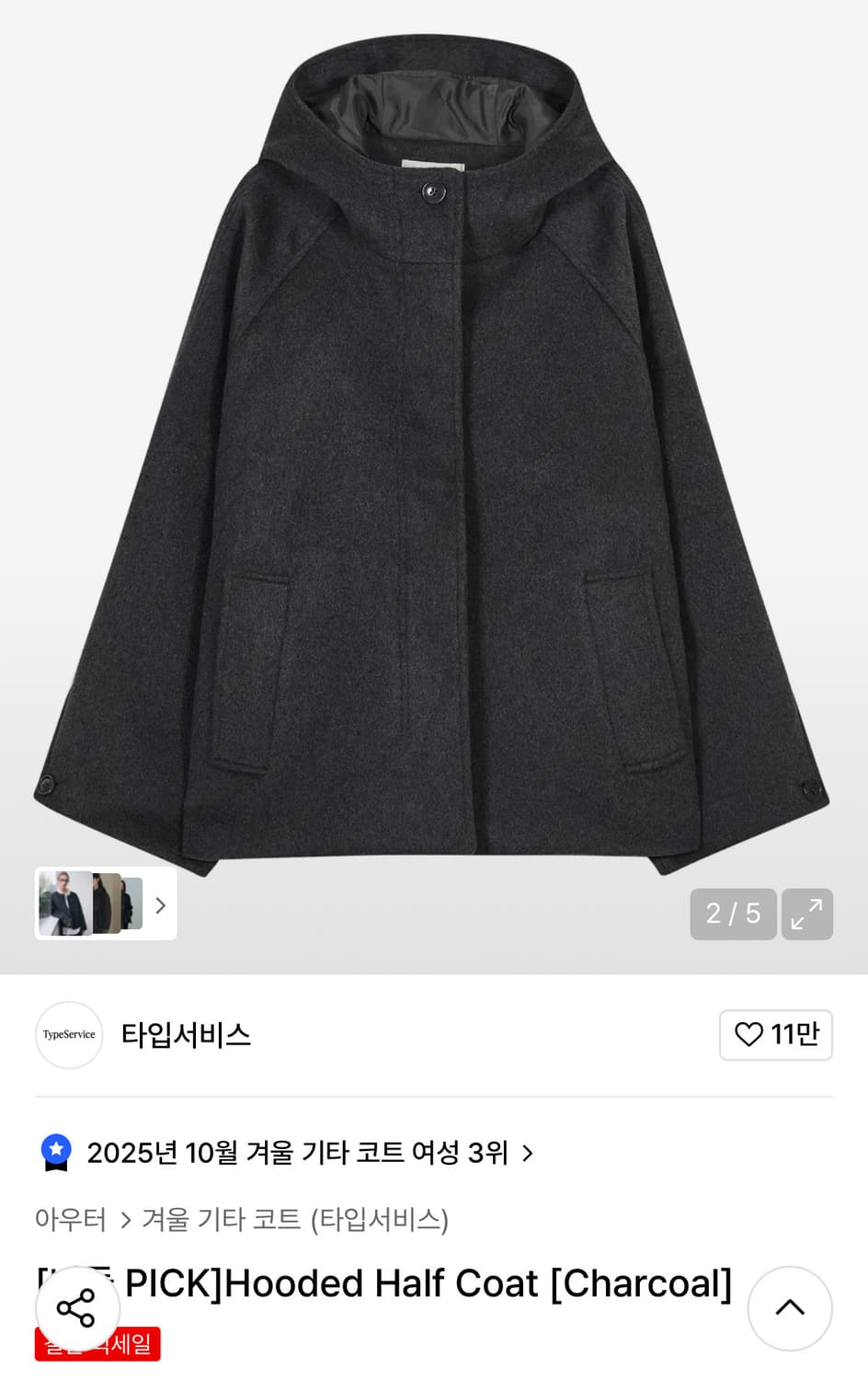Screen dimensions: 868x1380
Task: Share the coat product page
Action: click(x=78, y=1308)
